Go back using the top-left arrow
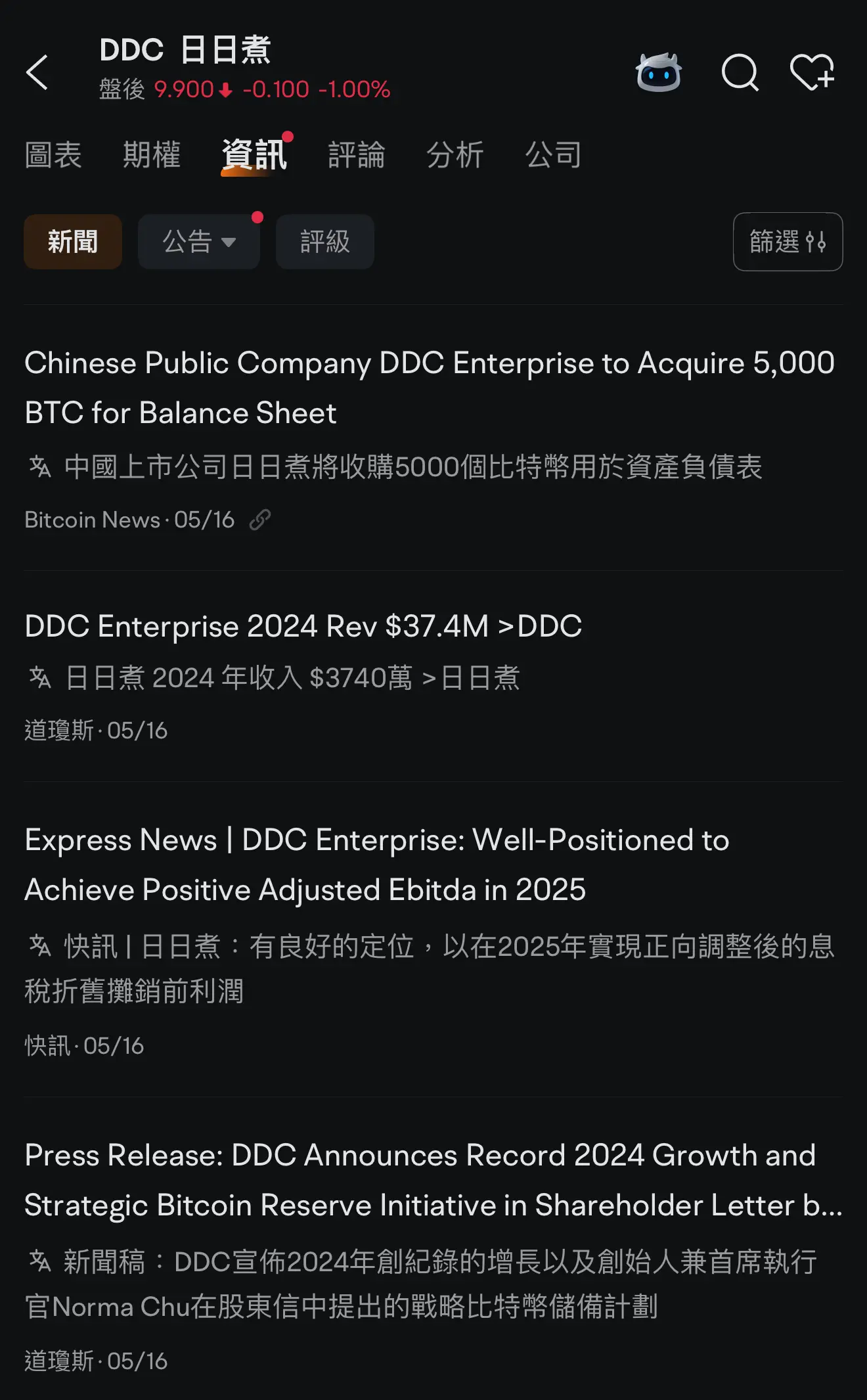Viewport: 867px width, 1400px height. pos(37,72)
